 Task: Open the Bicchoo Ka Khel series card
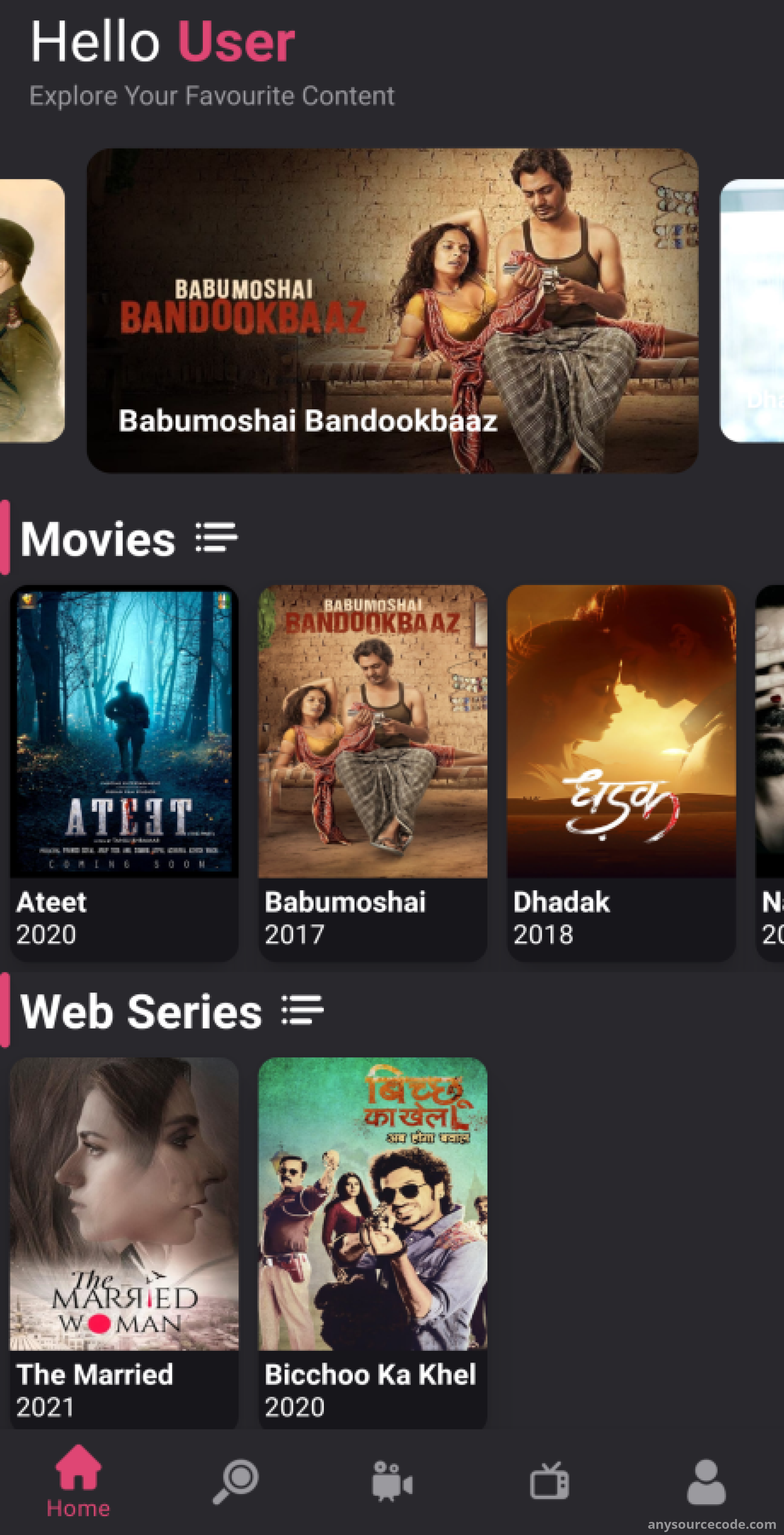372,1242
